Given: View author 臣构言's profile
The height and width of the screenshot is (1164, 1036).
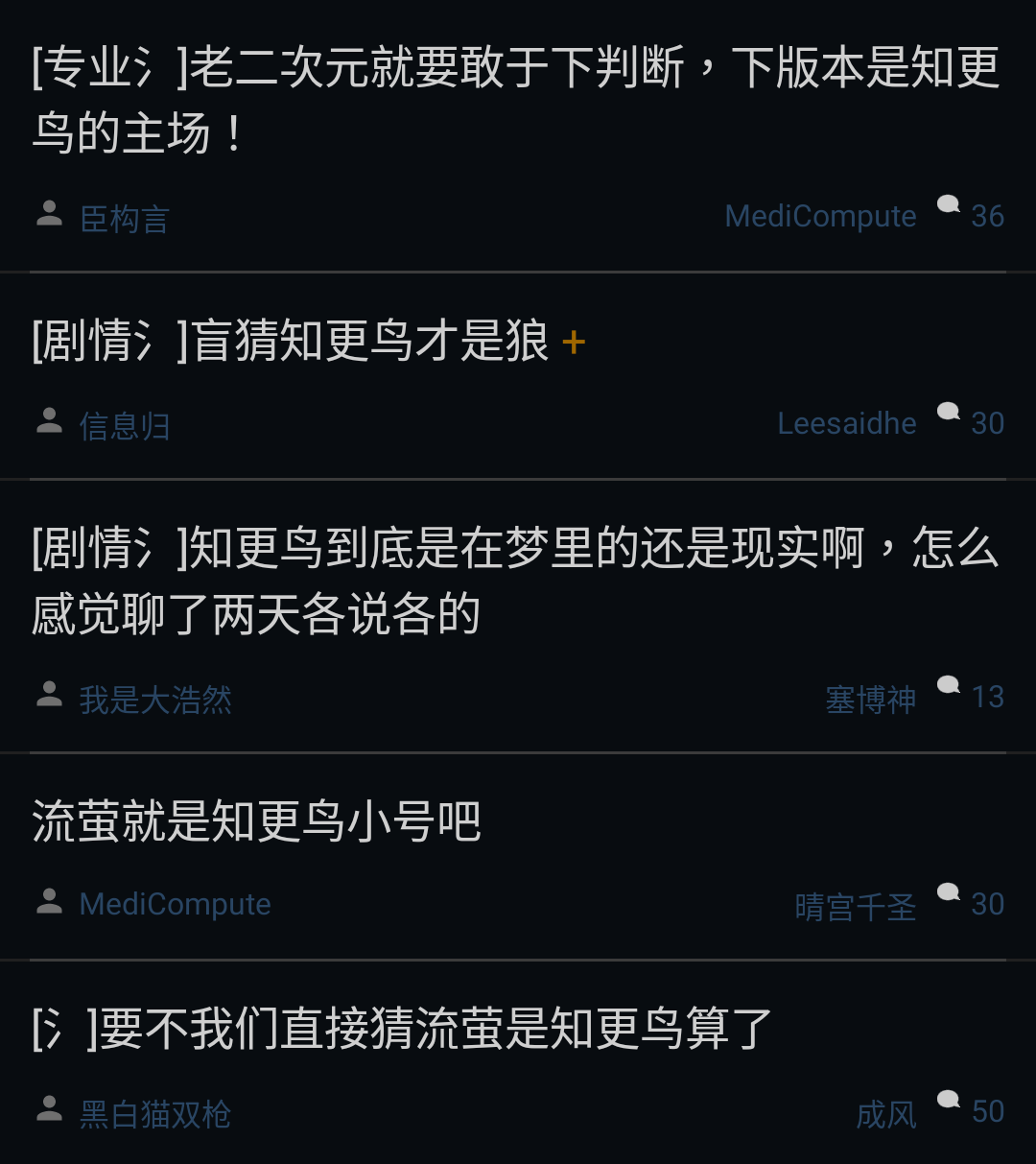Looking at the screenshot, I should (125, 219).
